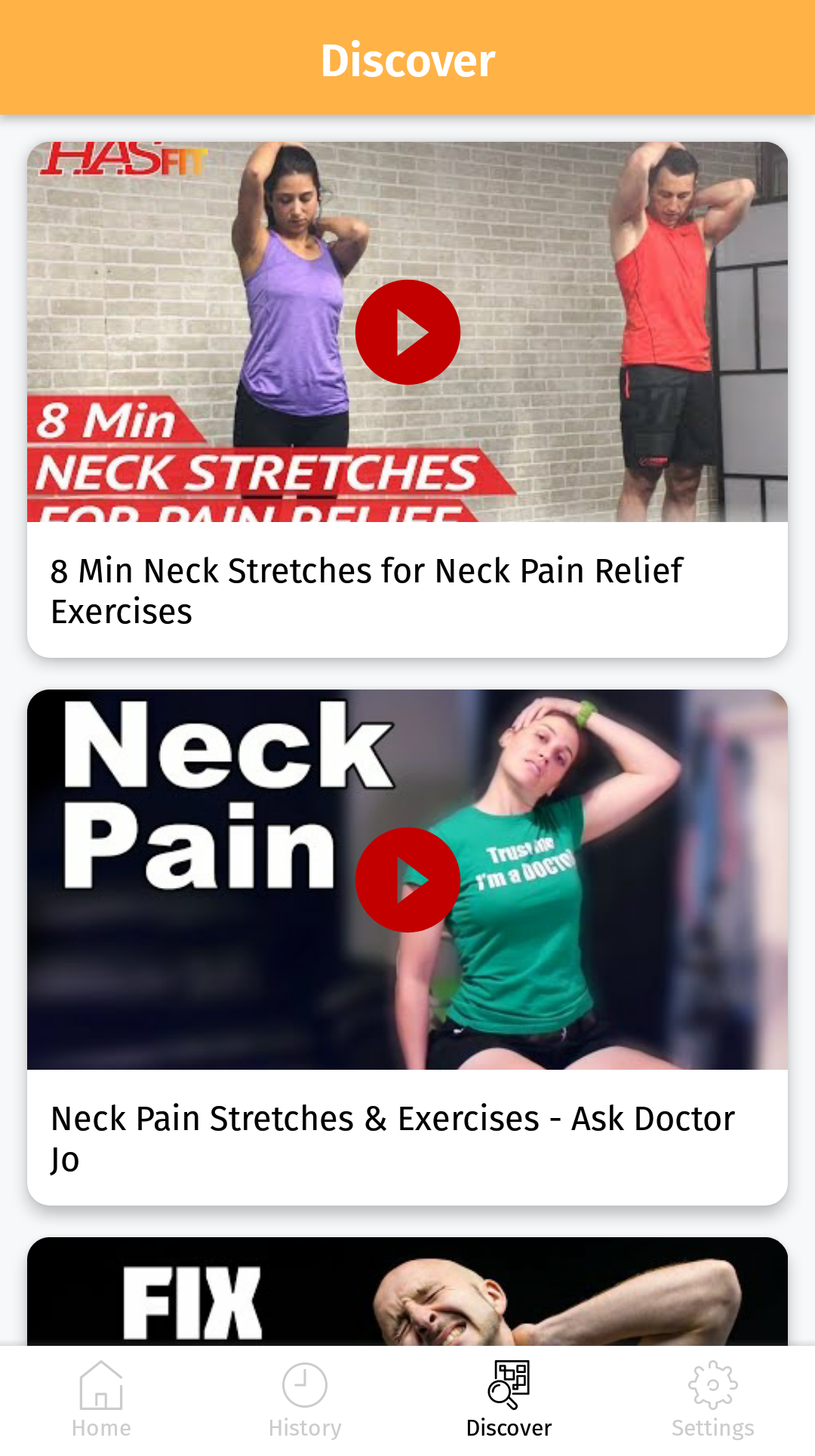The width and height of the screenshot is (815, 1456).
Task: Open the FIX video card
Action: pos(407,1292)
